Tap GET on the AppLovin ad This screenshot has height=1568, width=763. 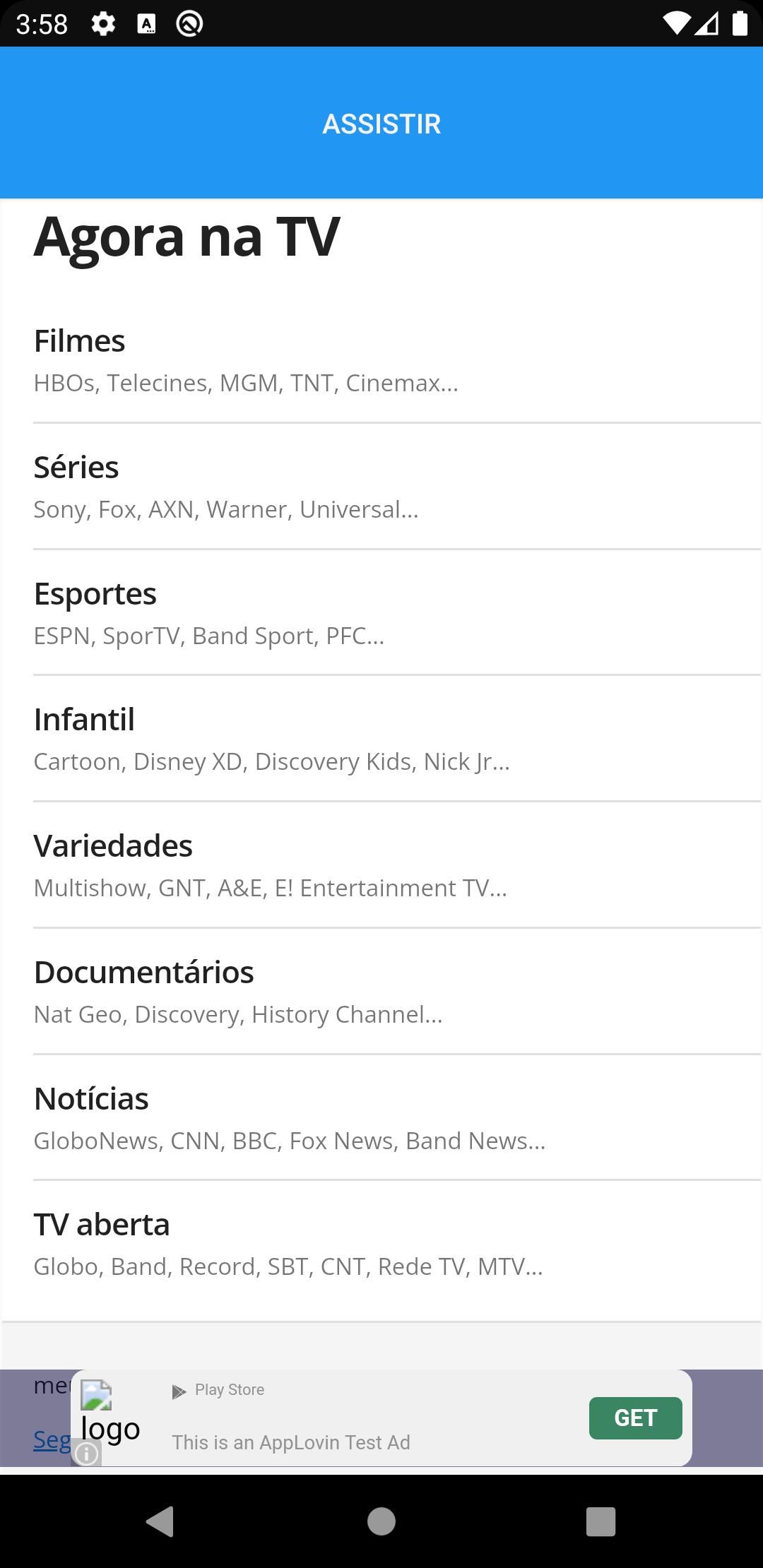point(635,1418)
